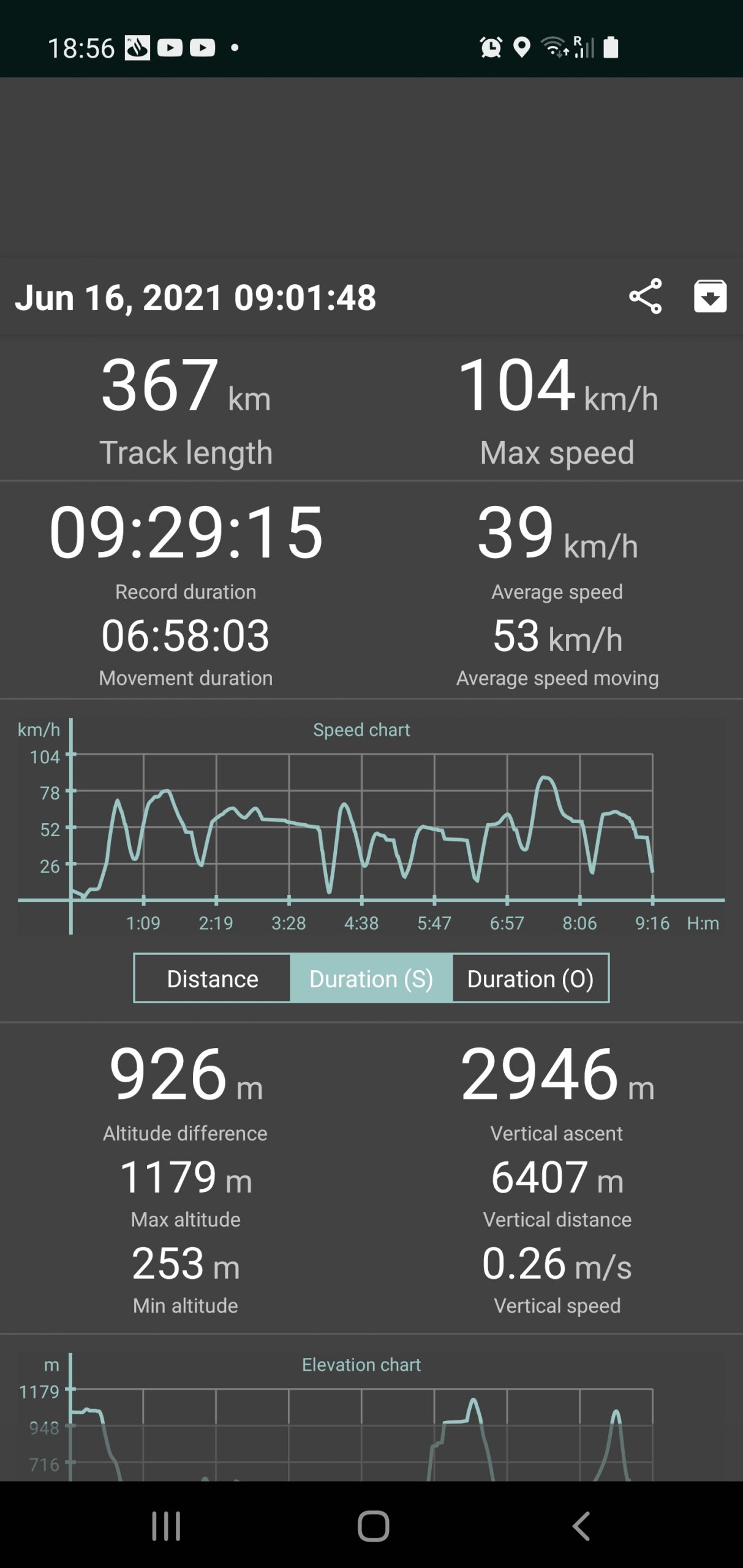Show chart by Duration (O)
Image resolution: width=743 pixels, height=1568 pixels.
(x=530, y=978)
